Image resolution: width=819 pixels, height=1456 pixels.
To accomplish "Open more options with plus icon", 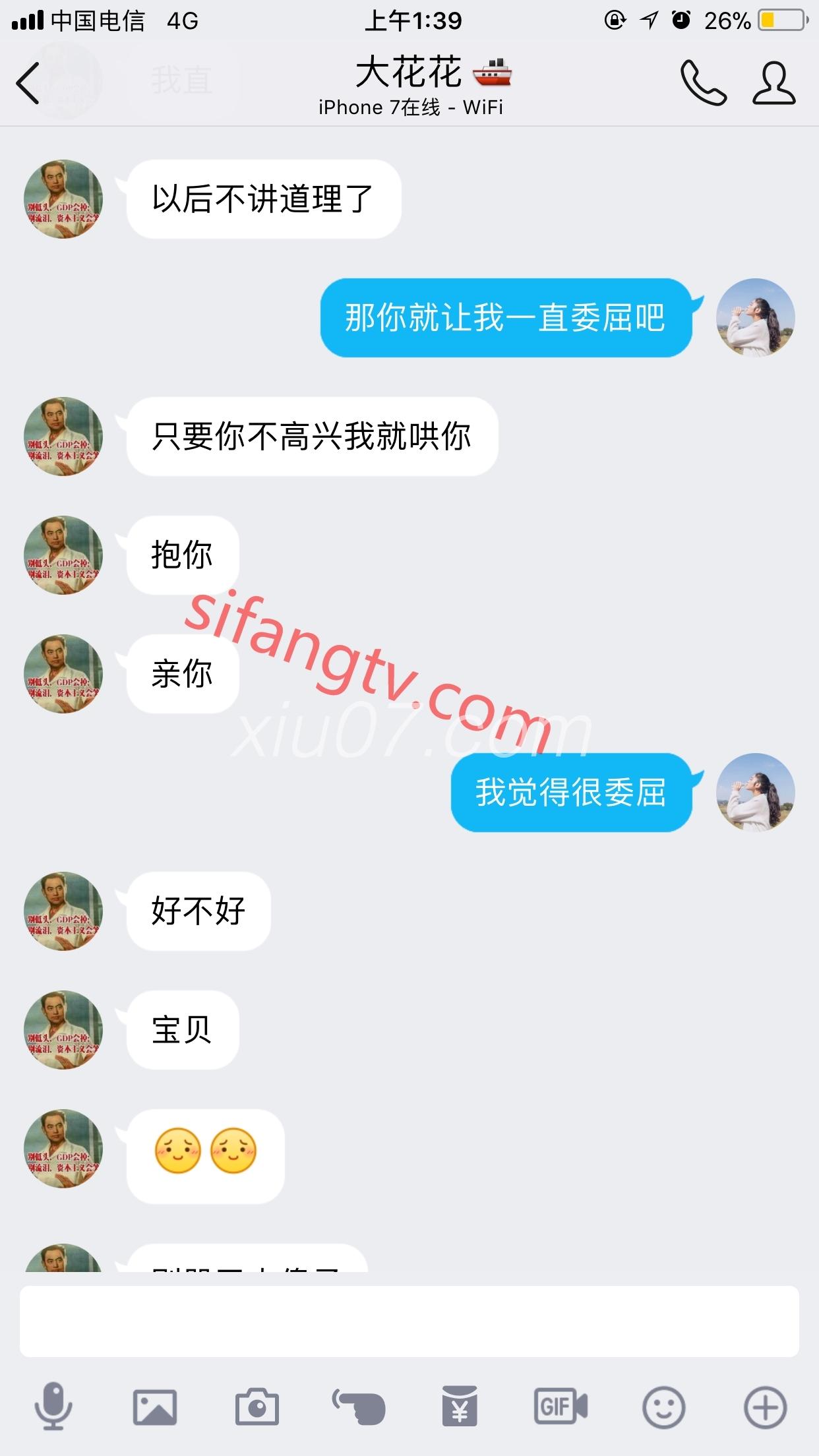I will [x=765, y=1407].
